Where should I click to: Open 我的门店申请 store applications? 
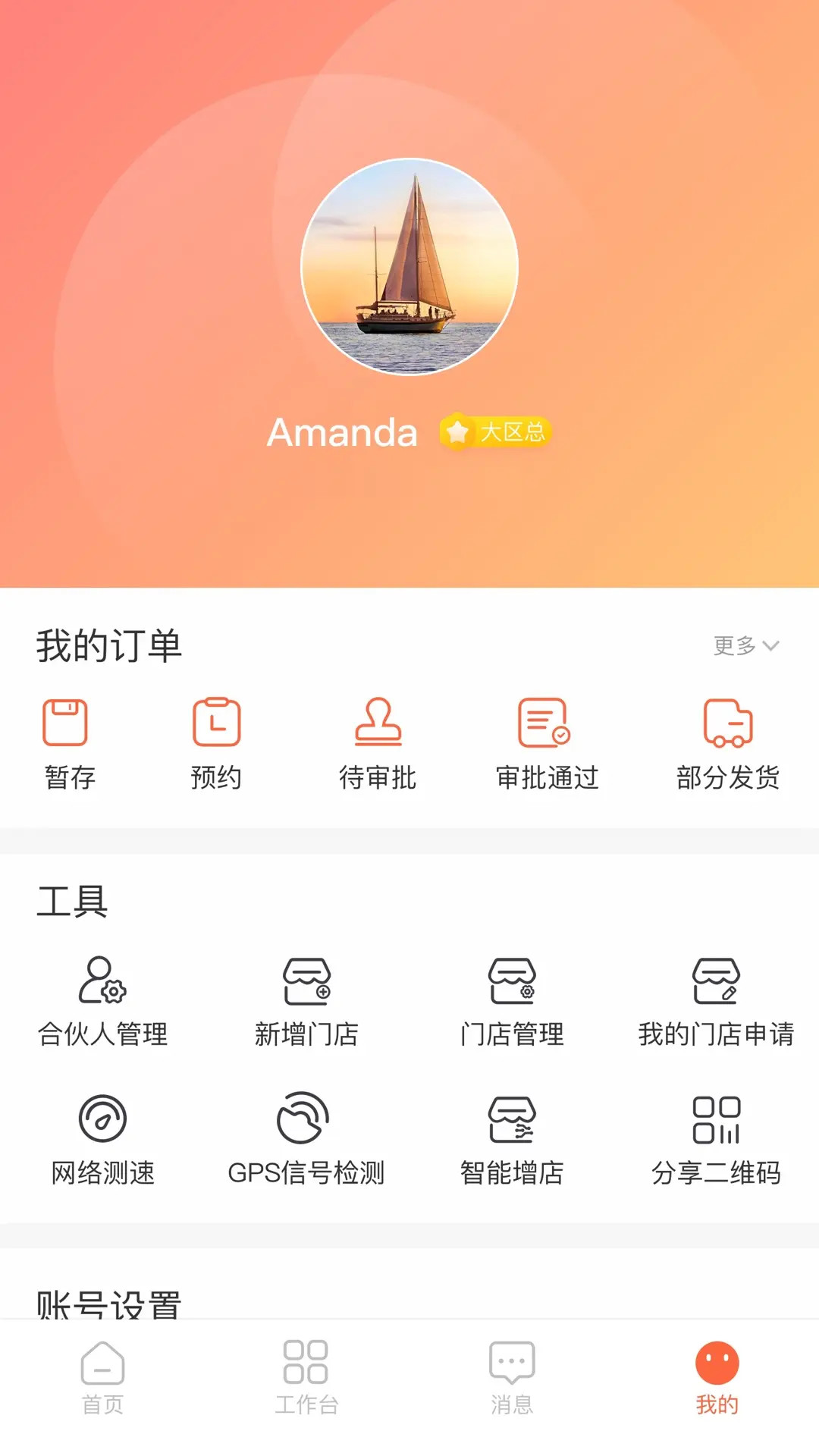716,1001
